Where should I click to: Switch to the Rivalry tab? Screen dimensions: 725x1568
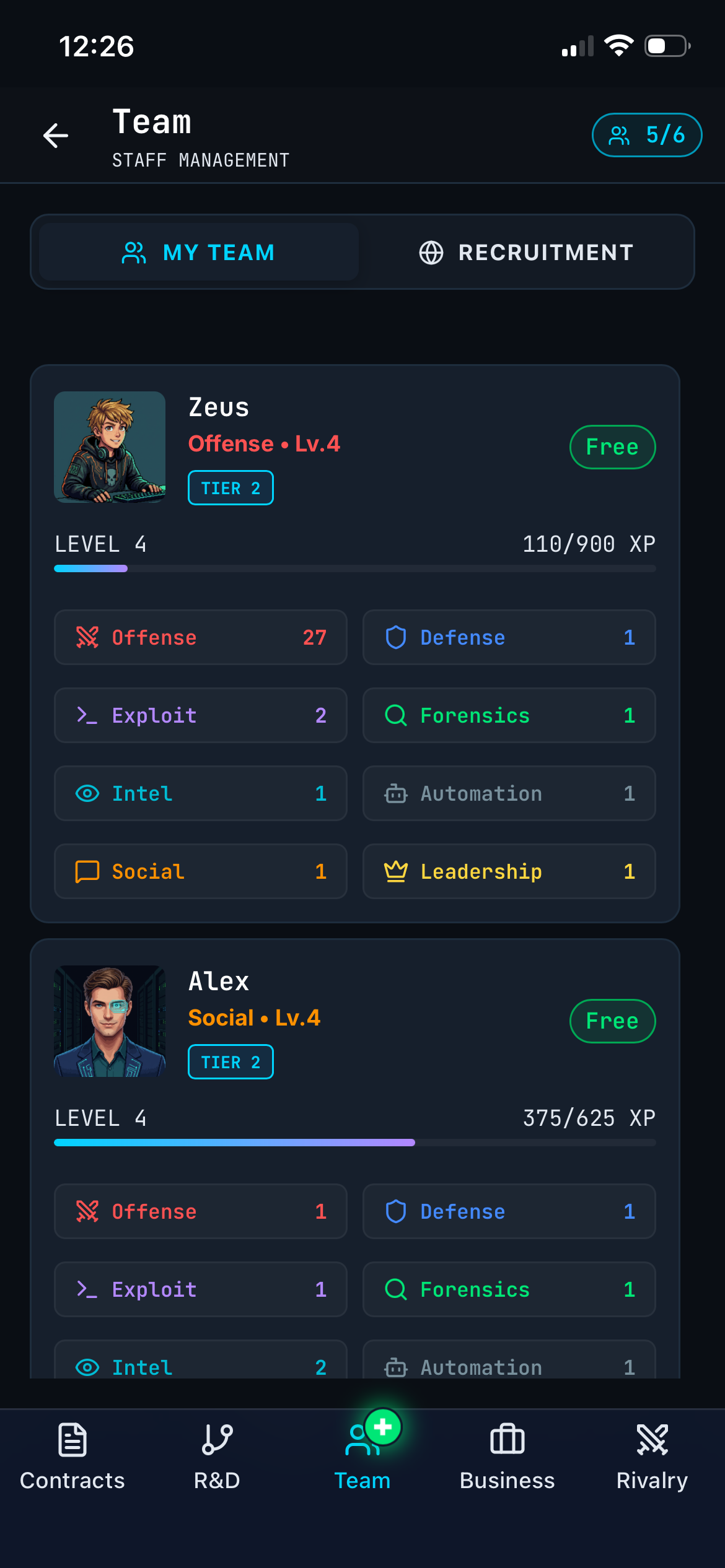click(x=652, y=1457)
